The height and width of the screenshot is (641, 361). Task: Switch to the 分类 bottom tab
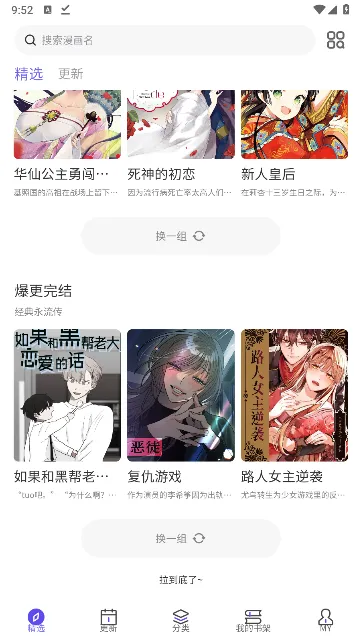181,621
